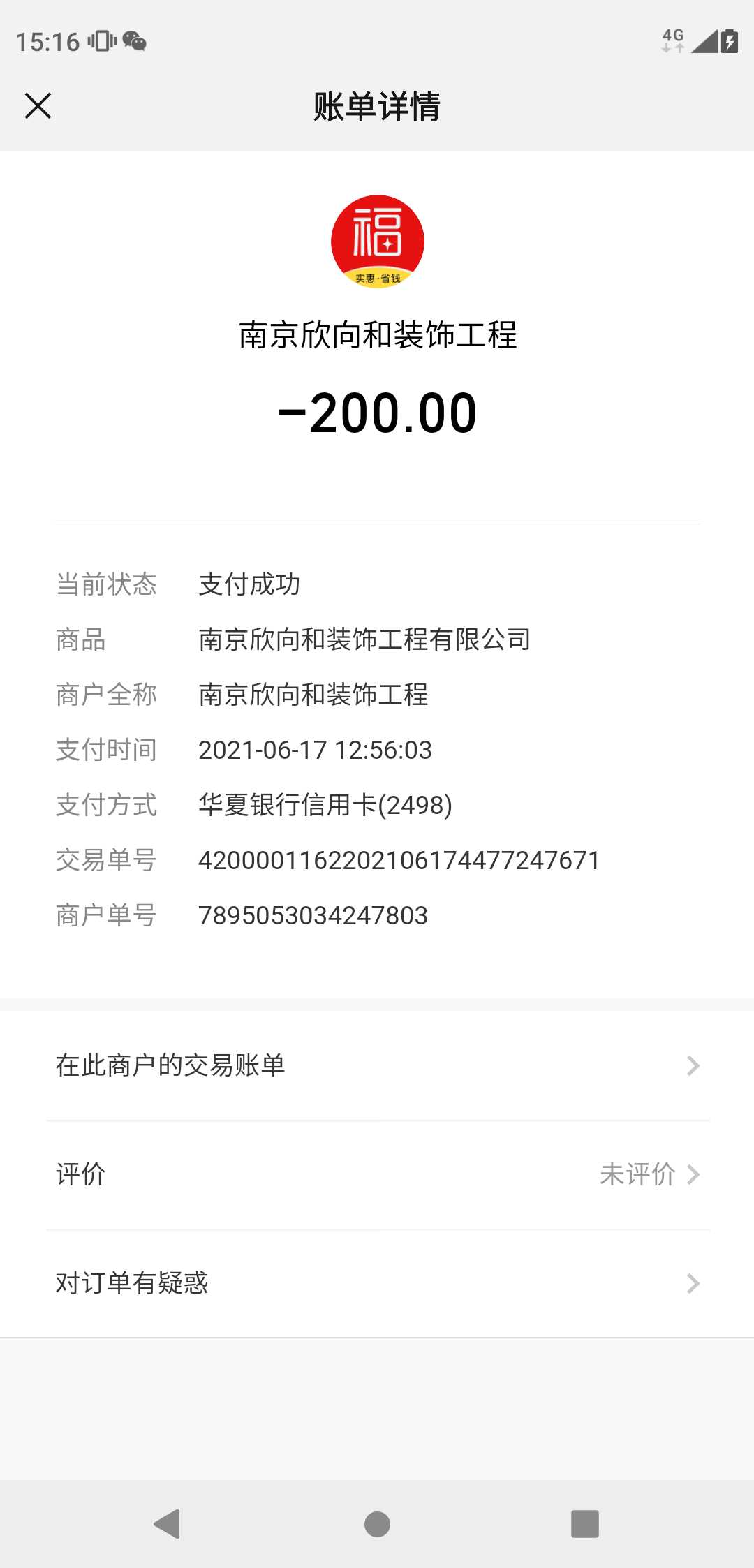Open 对订单有疑惑 help row

377,1283
